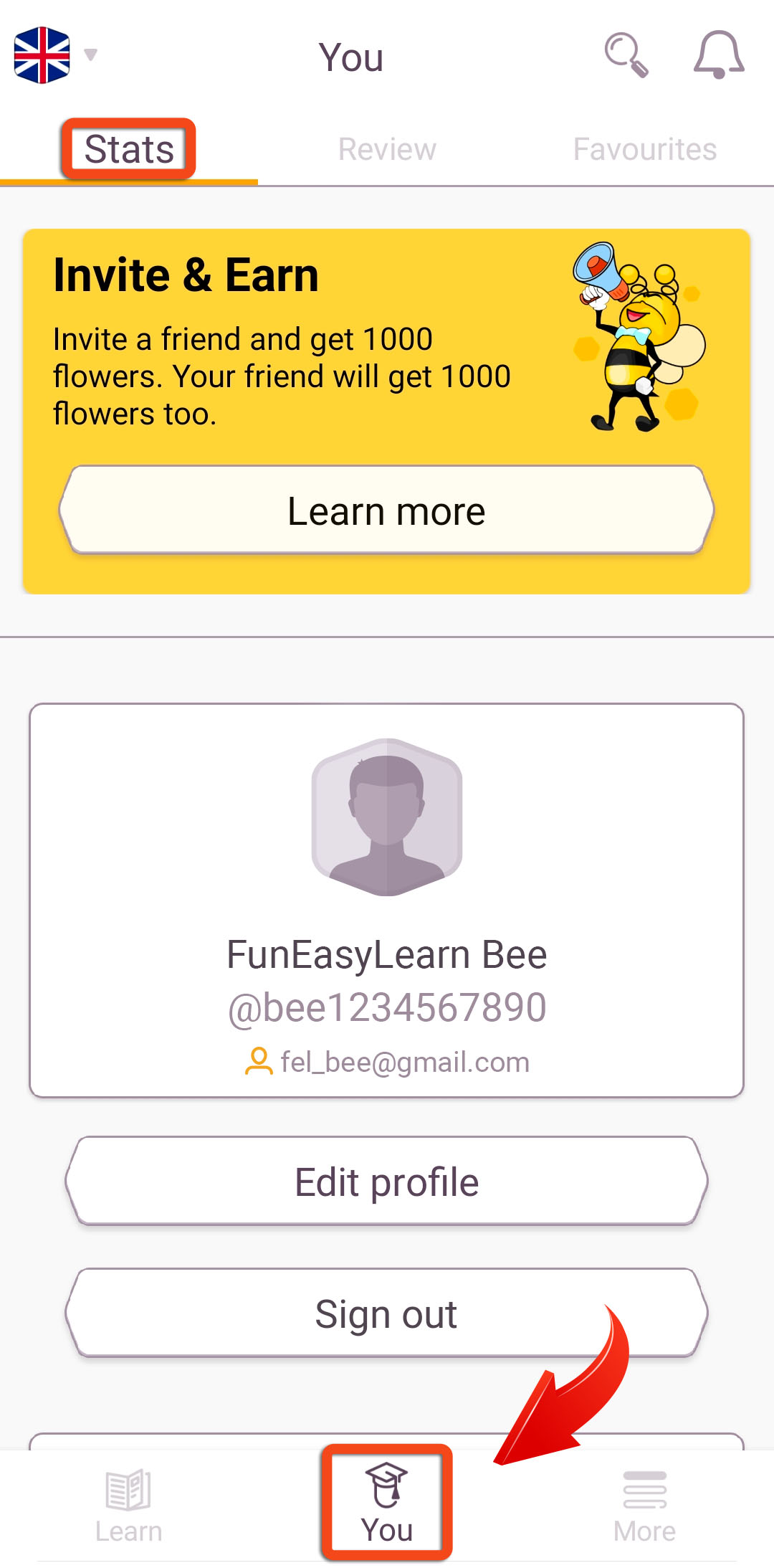This screenshot has width=774, height=1568.
Task: Open Edit profile
Action: coord(387,1182)
